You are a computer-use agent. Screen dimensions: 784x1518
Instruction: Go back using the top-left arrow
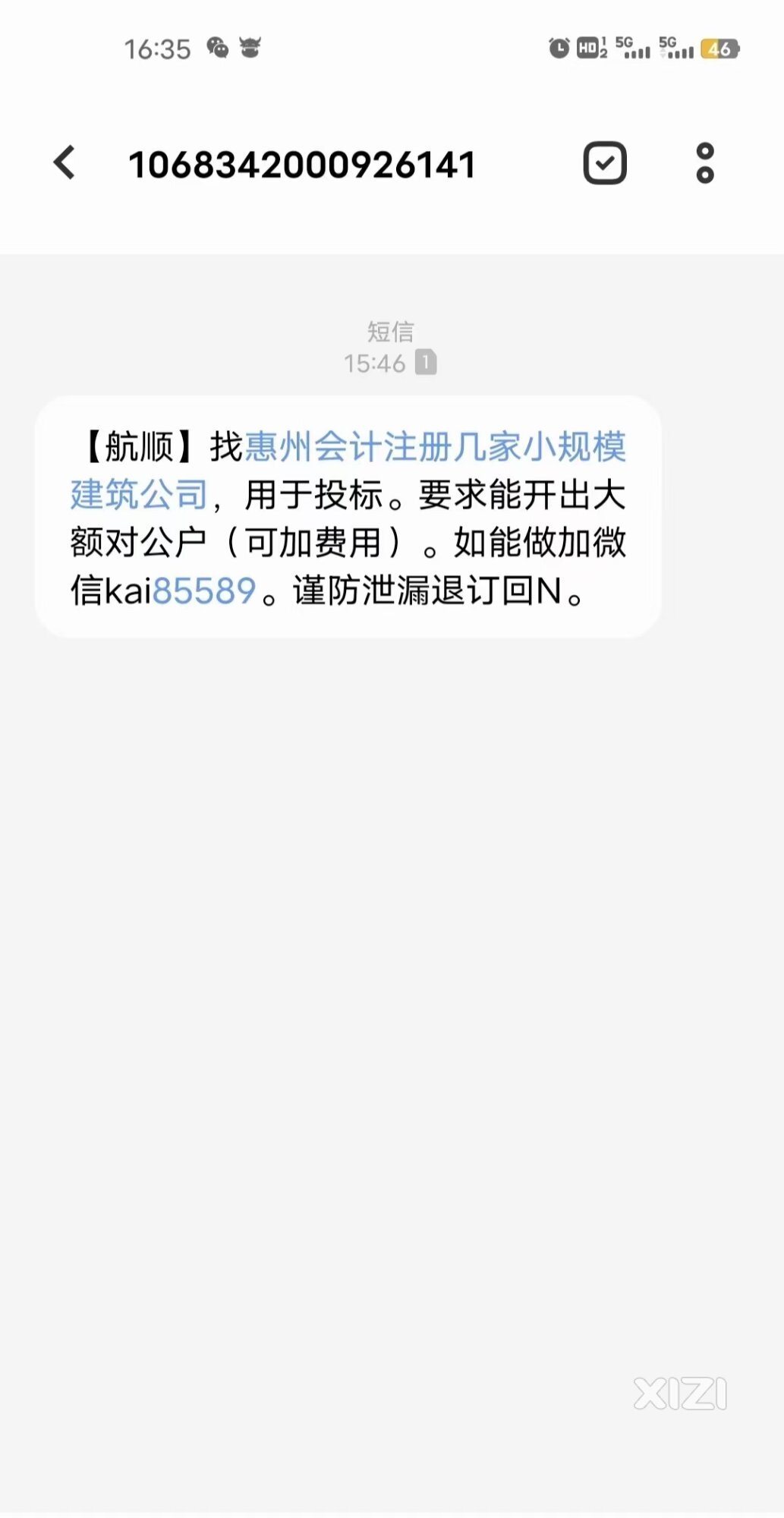click(65, 162)
